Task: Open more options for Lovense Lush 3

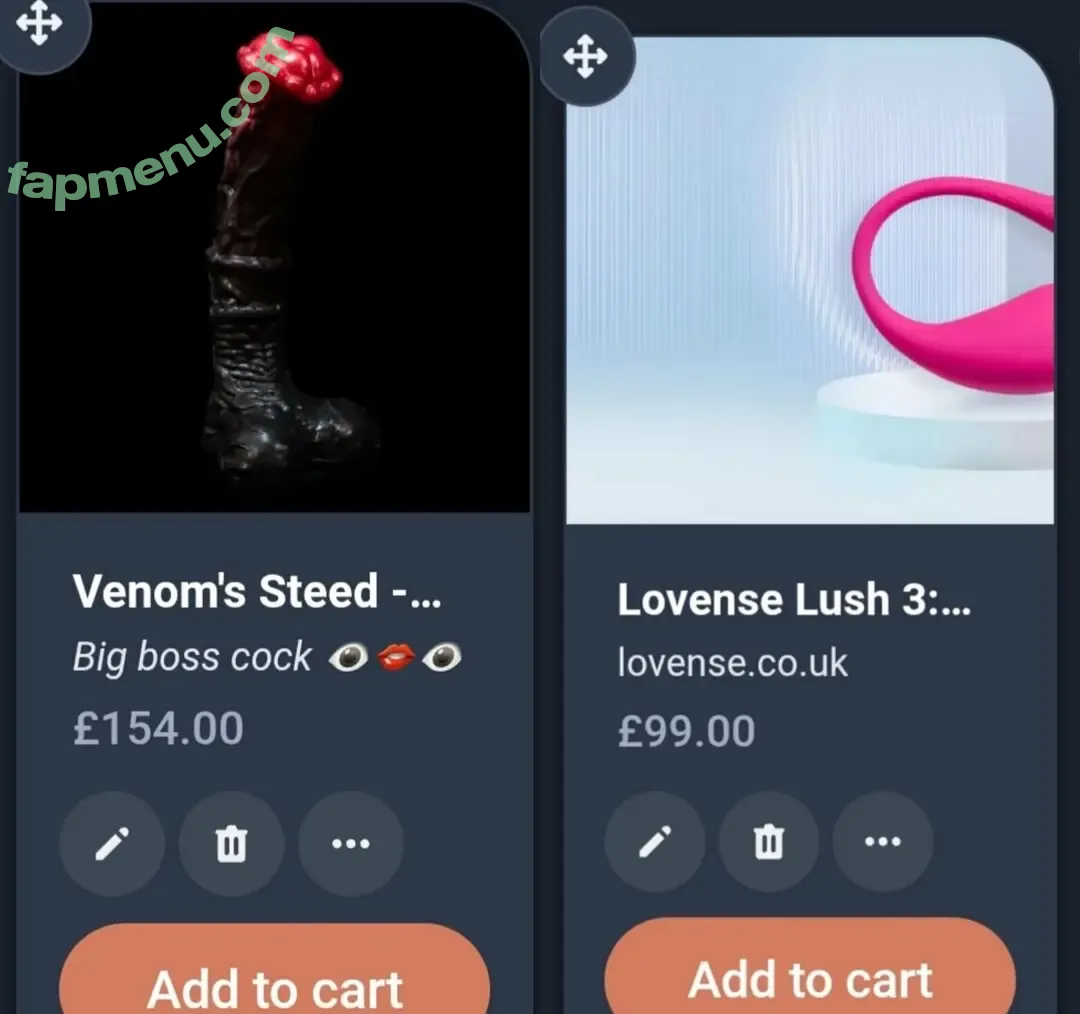Action: 882,841
